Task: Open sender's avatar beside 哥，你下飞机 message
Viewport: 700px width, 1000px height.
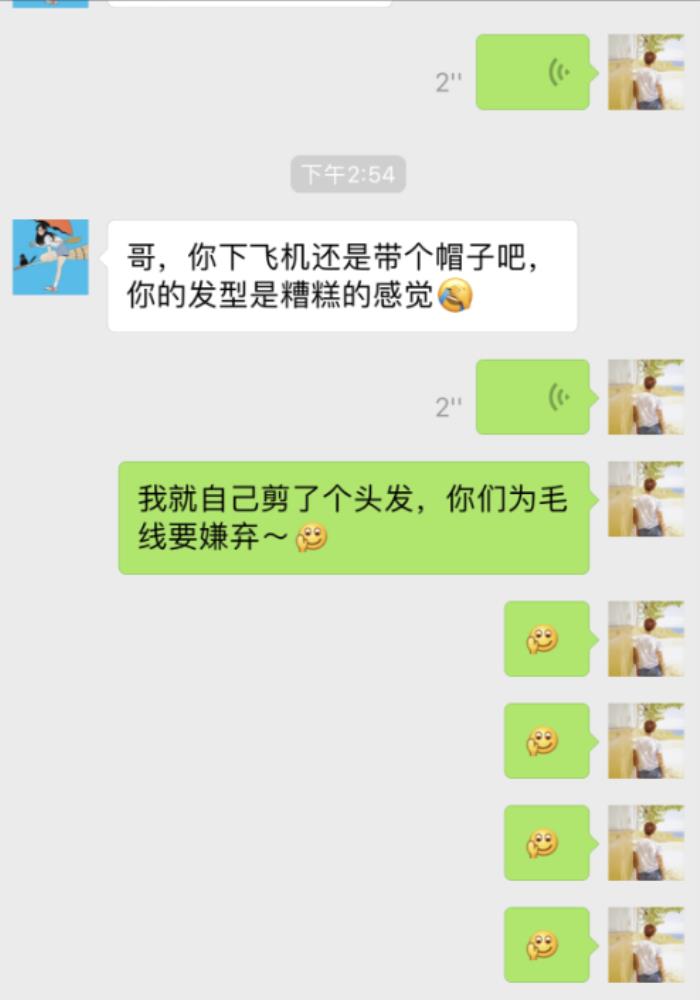Action: tap(50, 257)
